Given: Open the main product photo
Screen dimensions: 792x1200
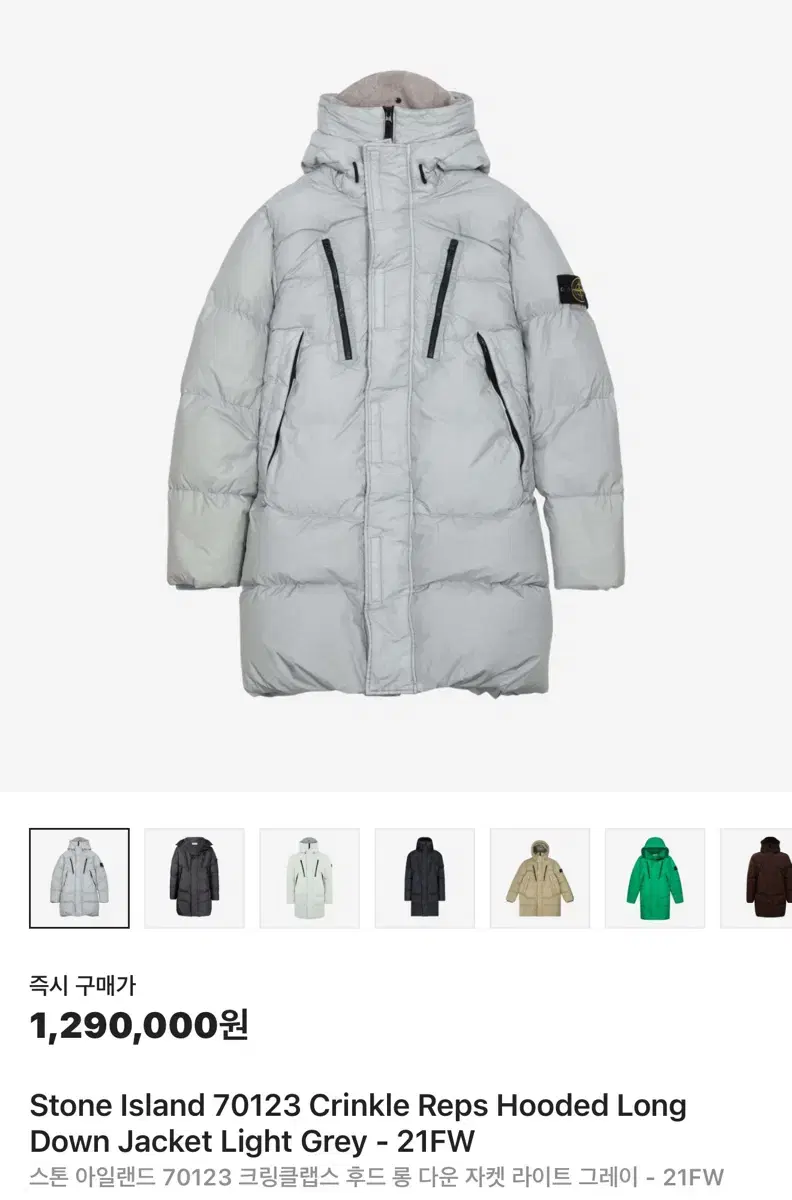Looking at the screenshot, I should tap(396, 400).
